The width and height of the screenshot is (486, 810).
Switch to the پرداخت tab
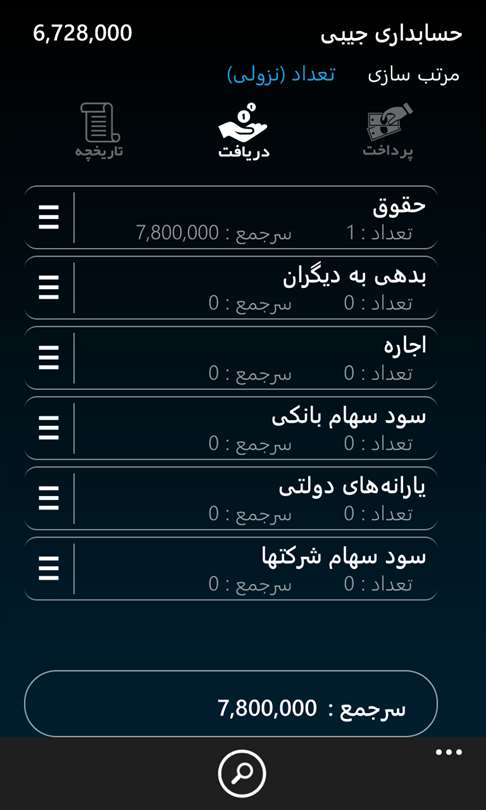coord(388,132)
